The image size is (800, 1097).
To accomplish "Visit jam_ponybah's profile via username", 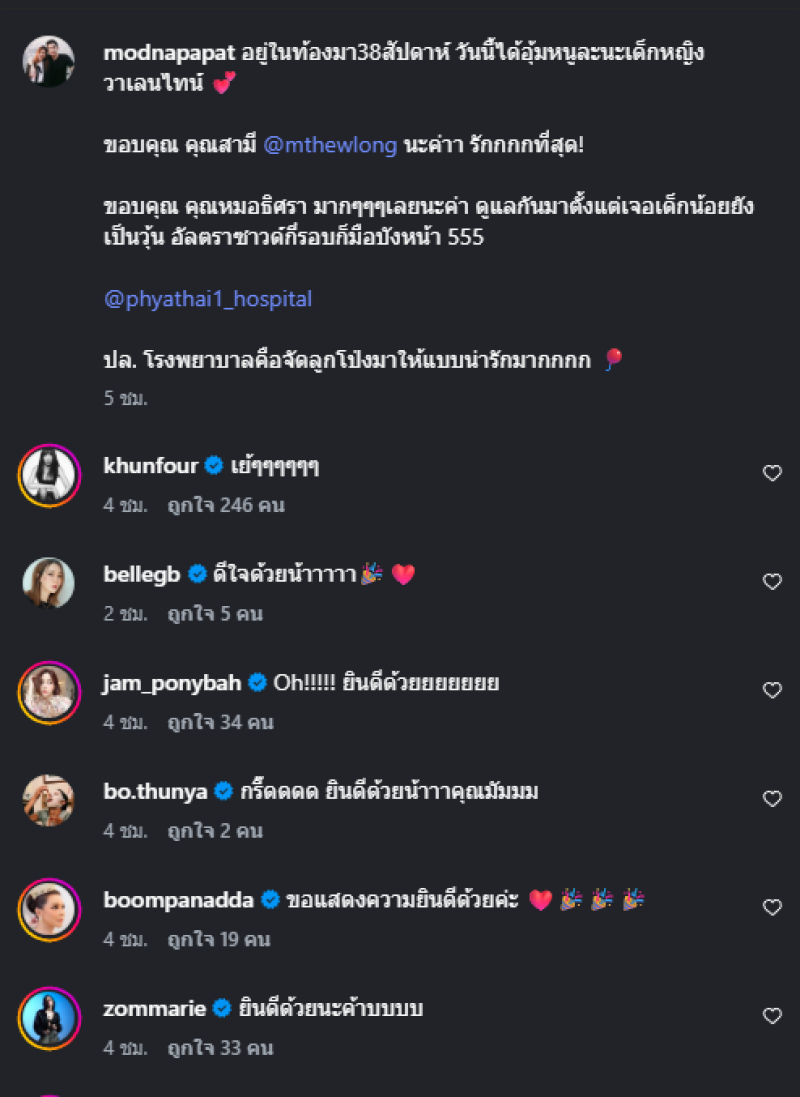I will [172, 683].
